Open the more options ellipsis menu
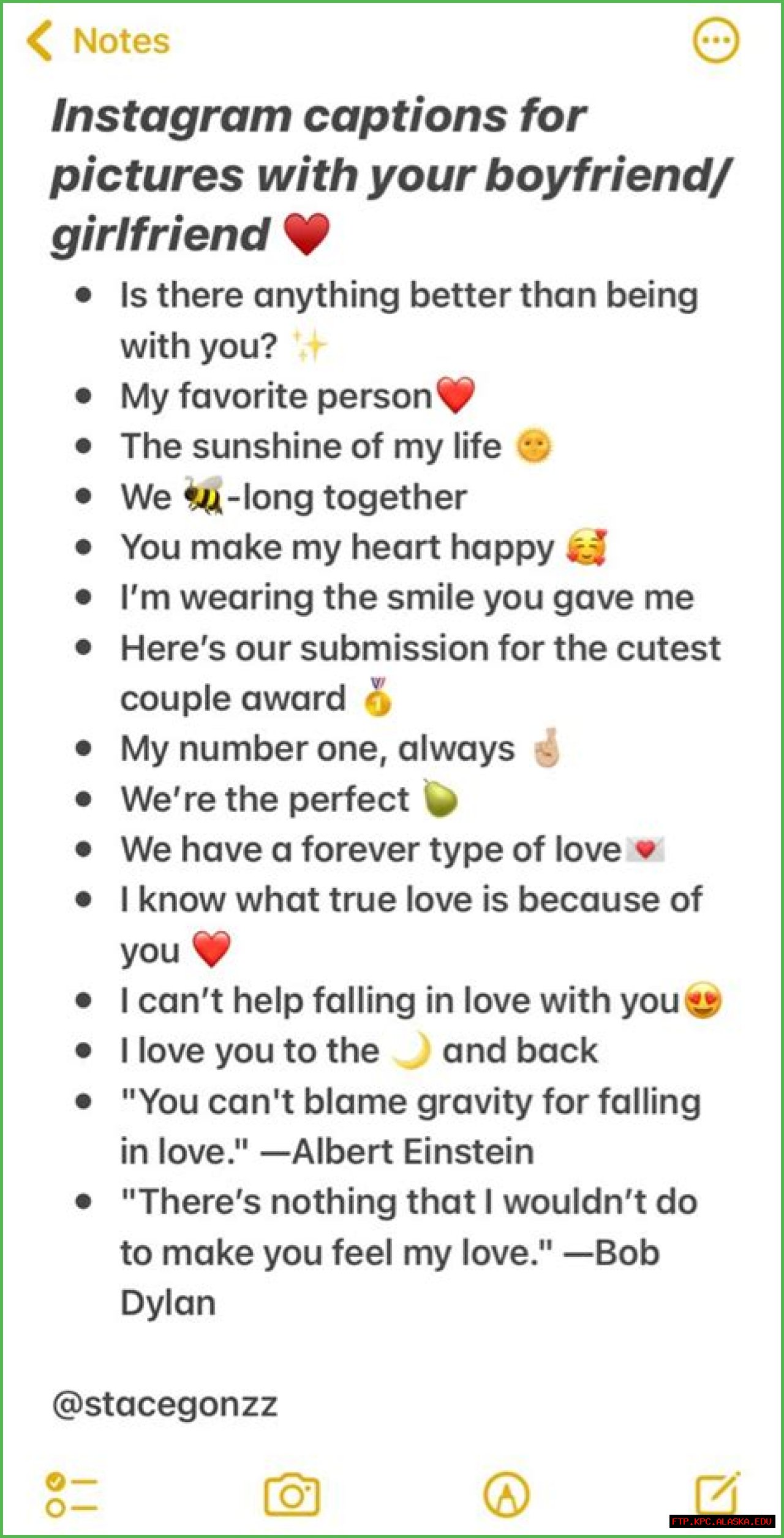 click(x=715, y=40)
